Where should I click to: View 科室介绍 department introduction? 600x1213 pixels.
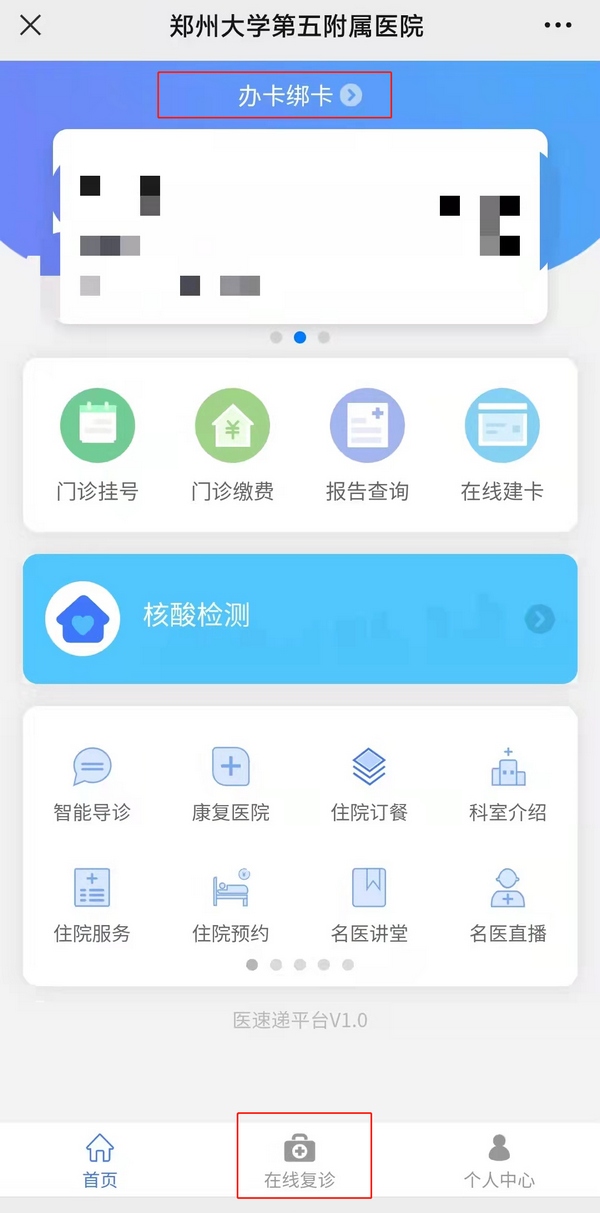[508, 783]
